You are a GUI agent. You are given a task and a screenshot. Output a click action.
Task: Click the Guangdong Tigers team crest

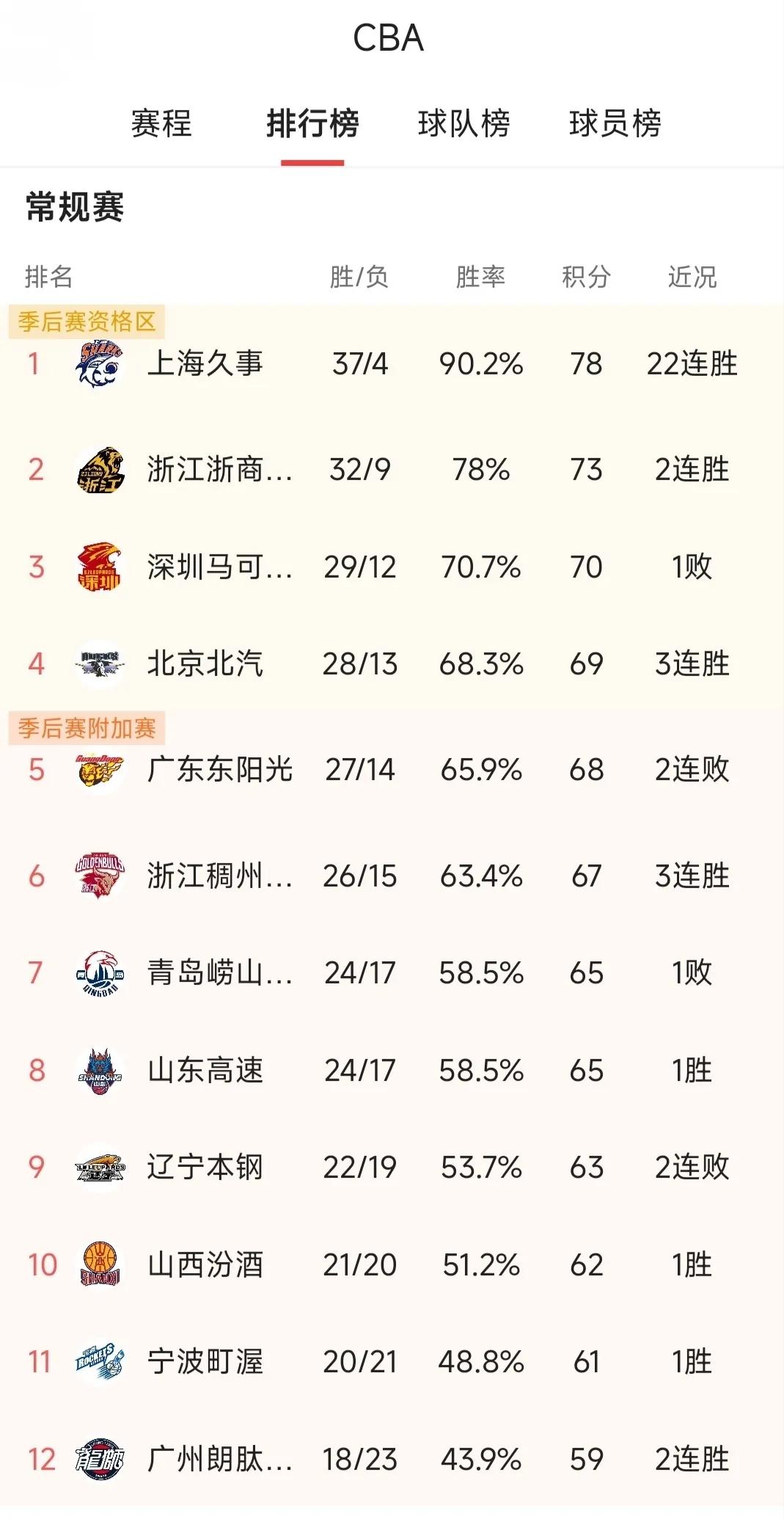pos(99,769)
